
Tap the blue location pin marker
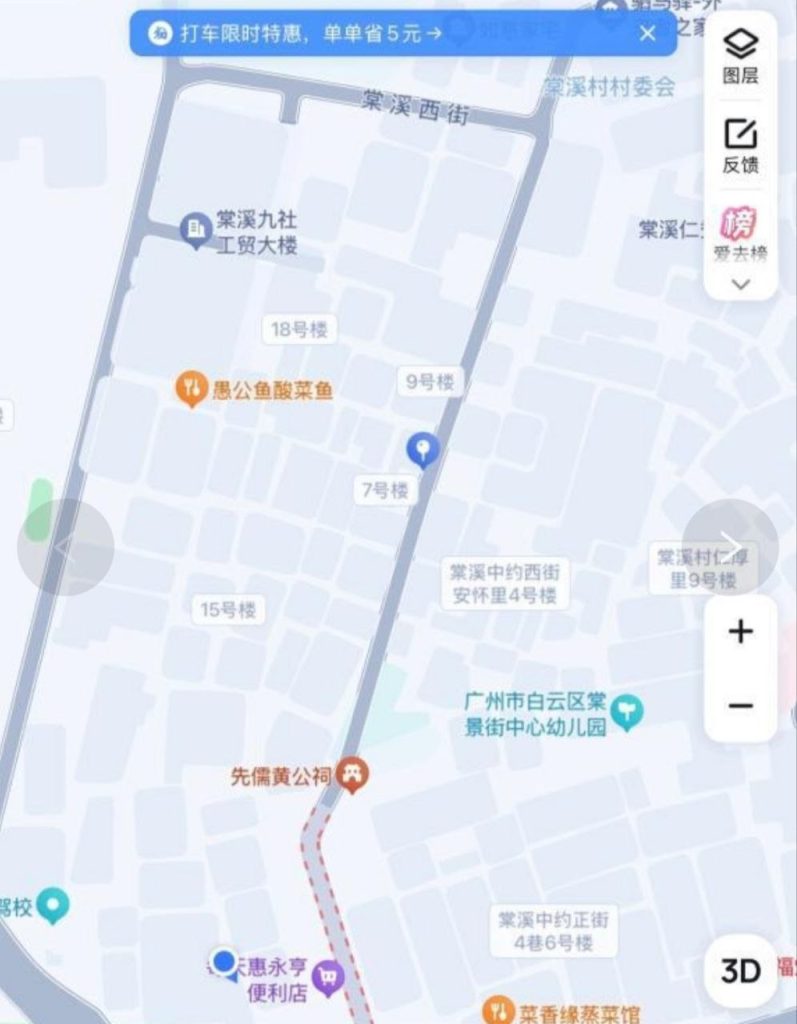[x=423, y=451]
